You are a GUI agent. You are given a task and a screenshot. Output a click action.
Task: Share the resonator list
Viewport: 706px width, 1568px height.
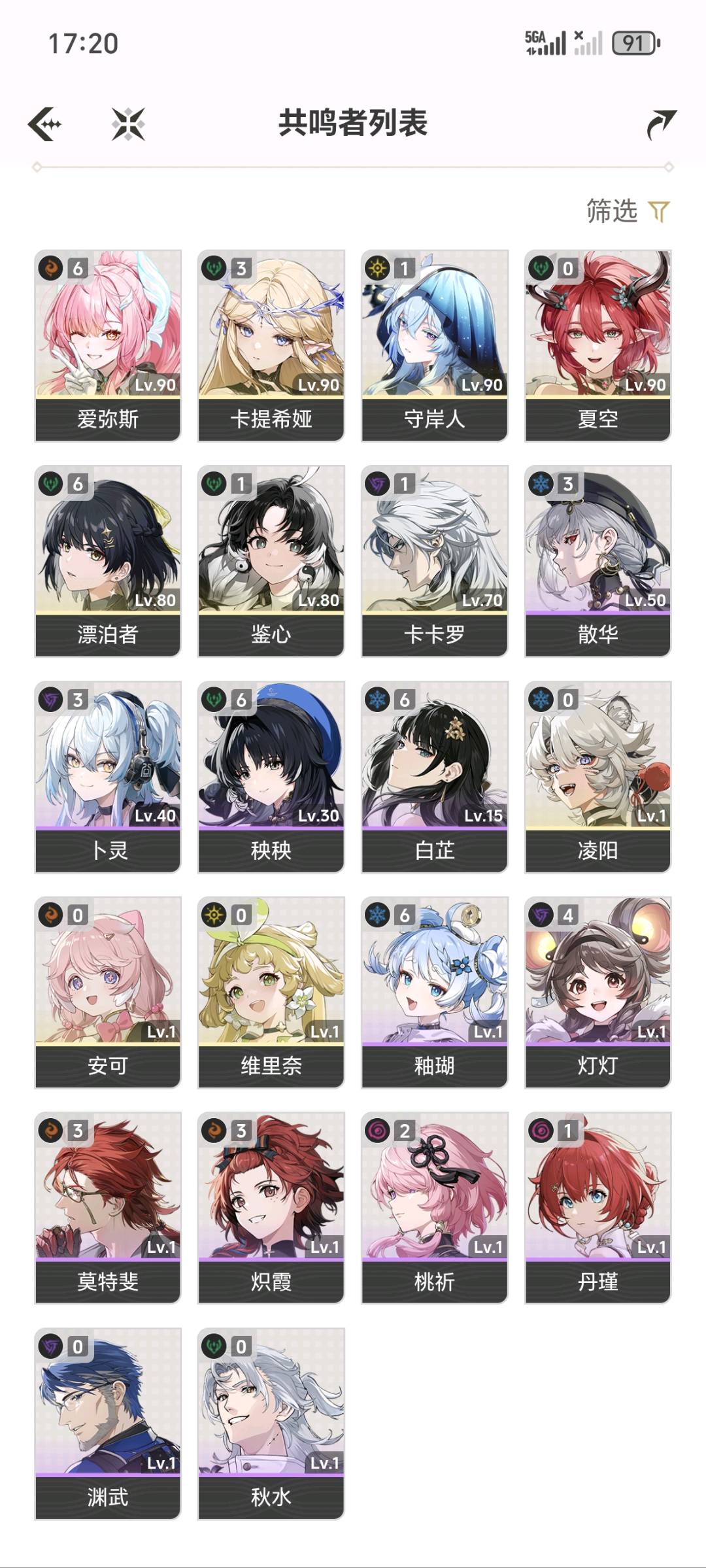point(660,124)
